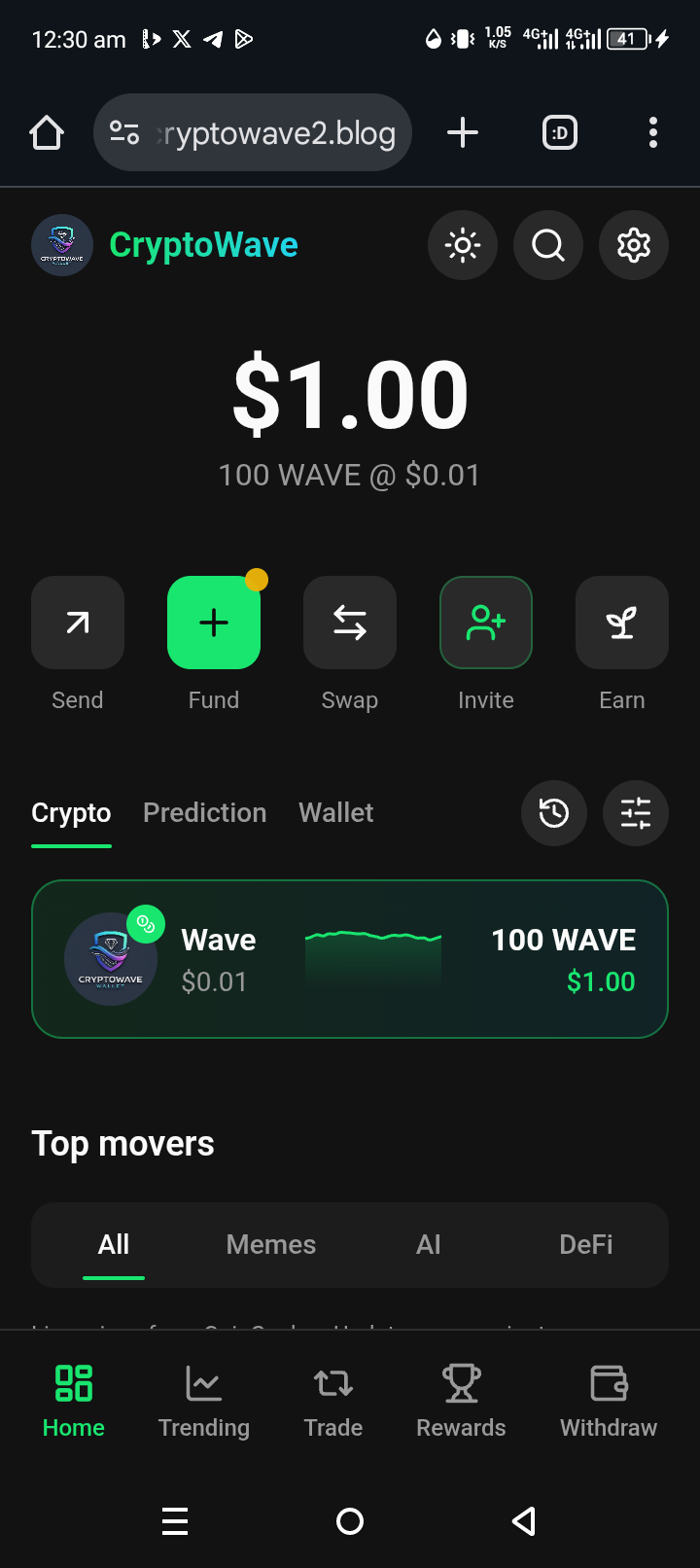Open the CryptoWave search icon
Image resolution: width=700 pixels, height=1568 pixels.
548,245
